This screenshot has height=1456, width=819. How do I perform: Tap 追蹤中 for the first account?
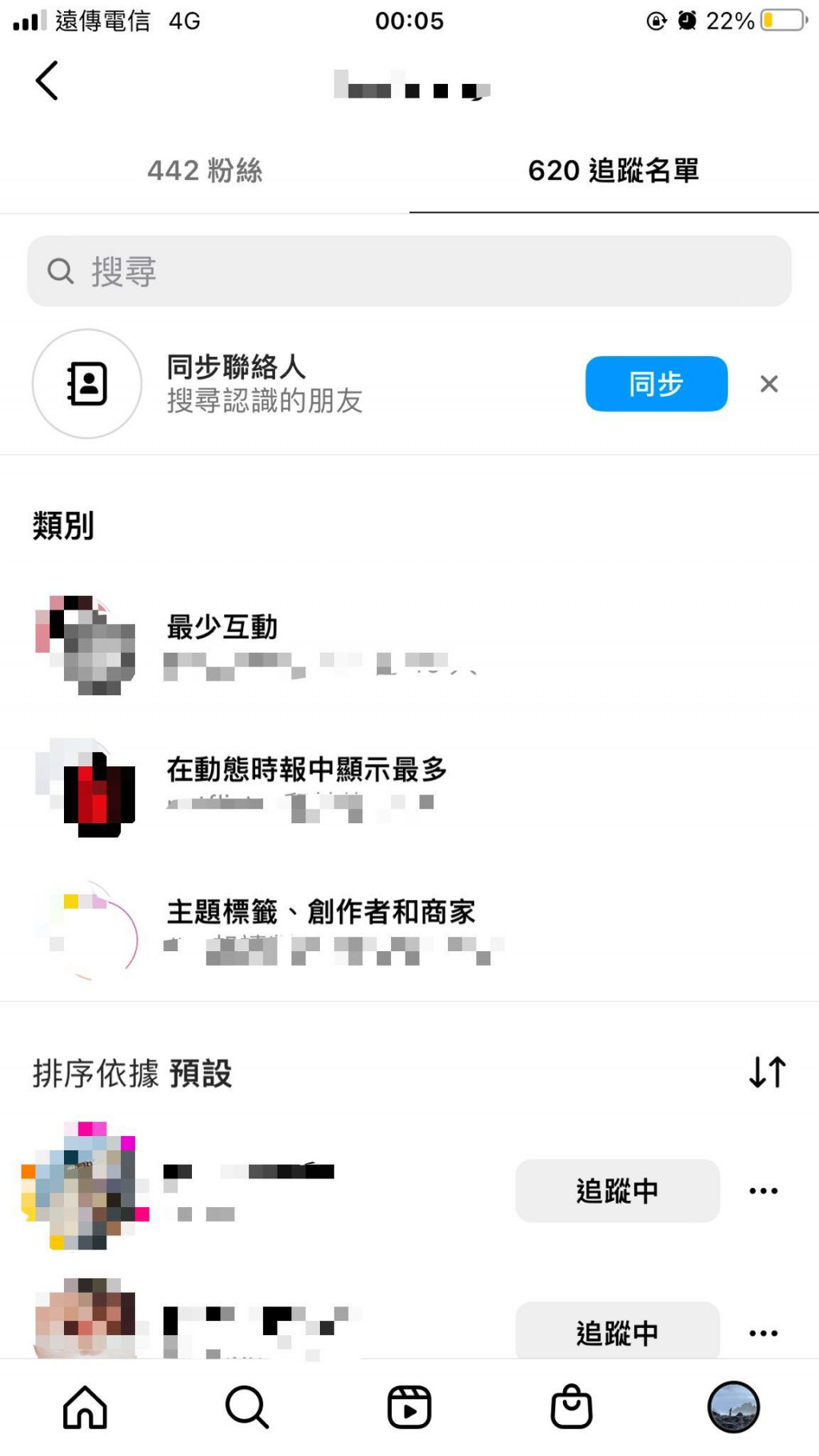[617, 1190]
